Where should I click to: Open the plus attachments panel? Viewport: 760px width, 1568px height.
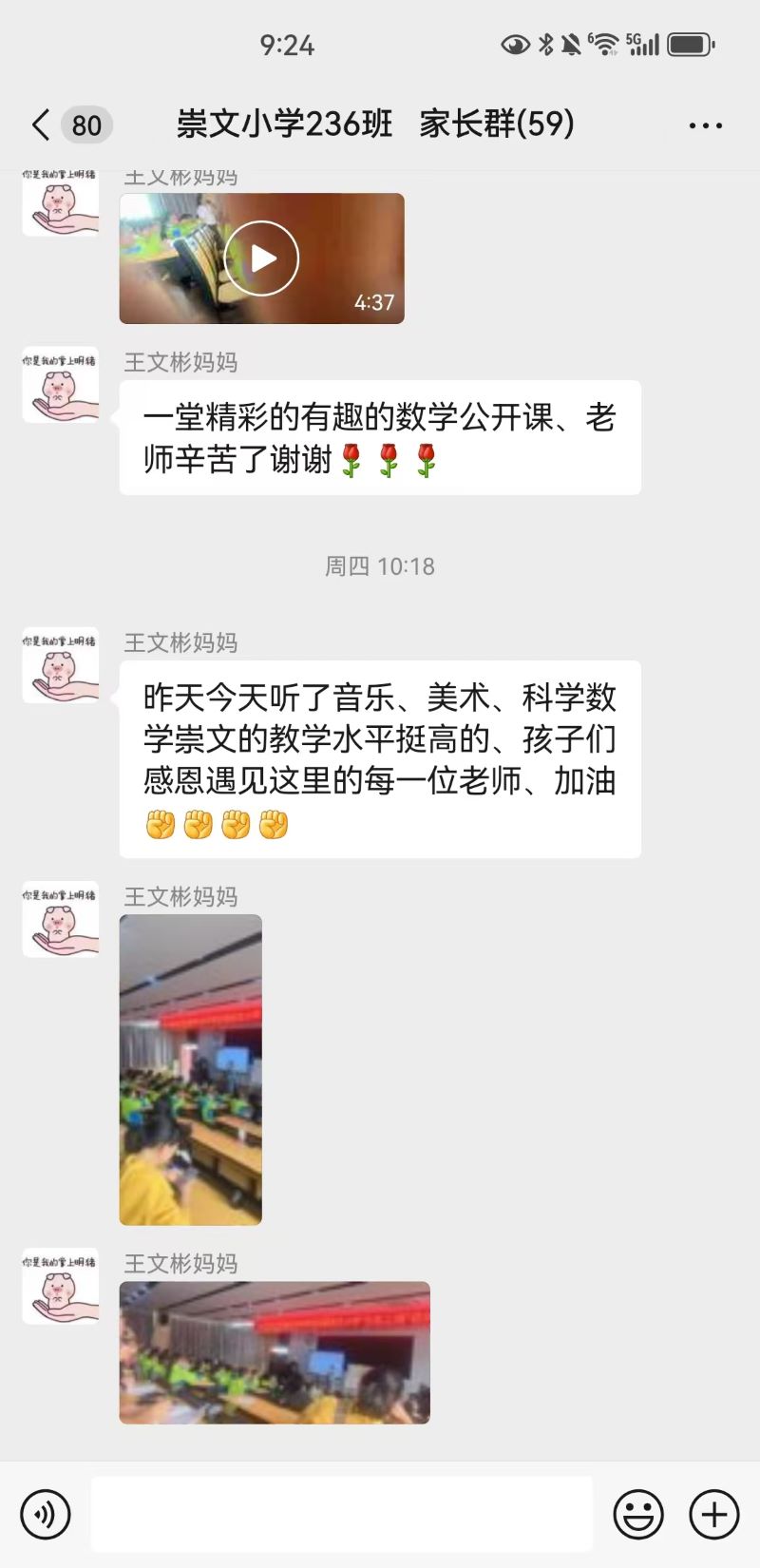pos(714,1514)
